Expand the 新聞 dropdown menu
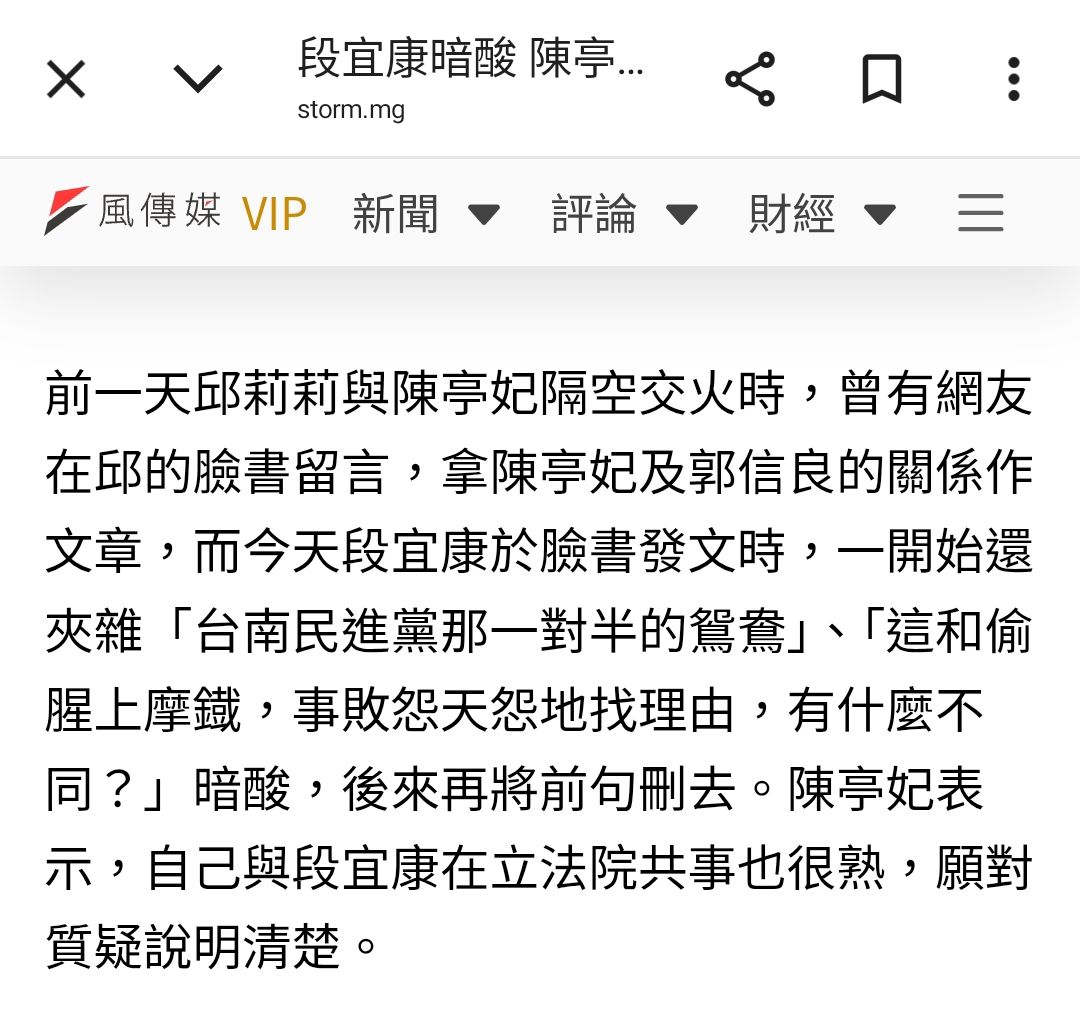 [x=425, y=213]
